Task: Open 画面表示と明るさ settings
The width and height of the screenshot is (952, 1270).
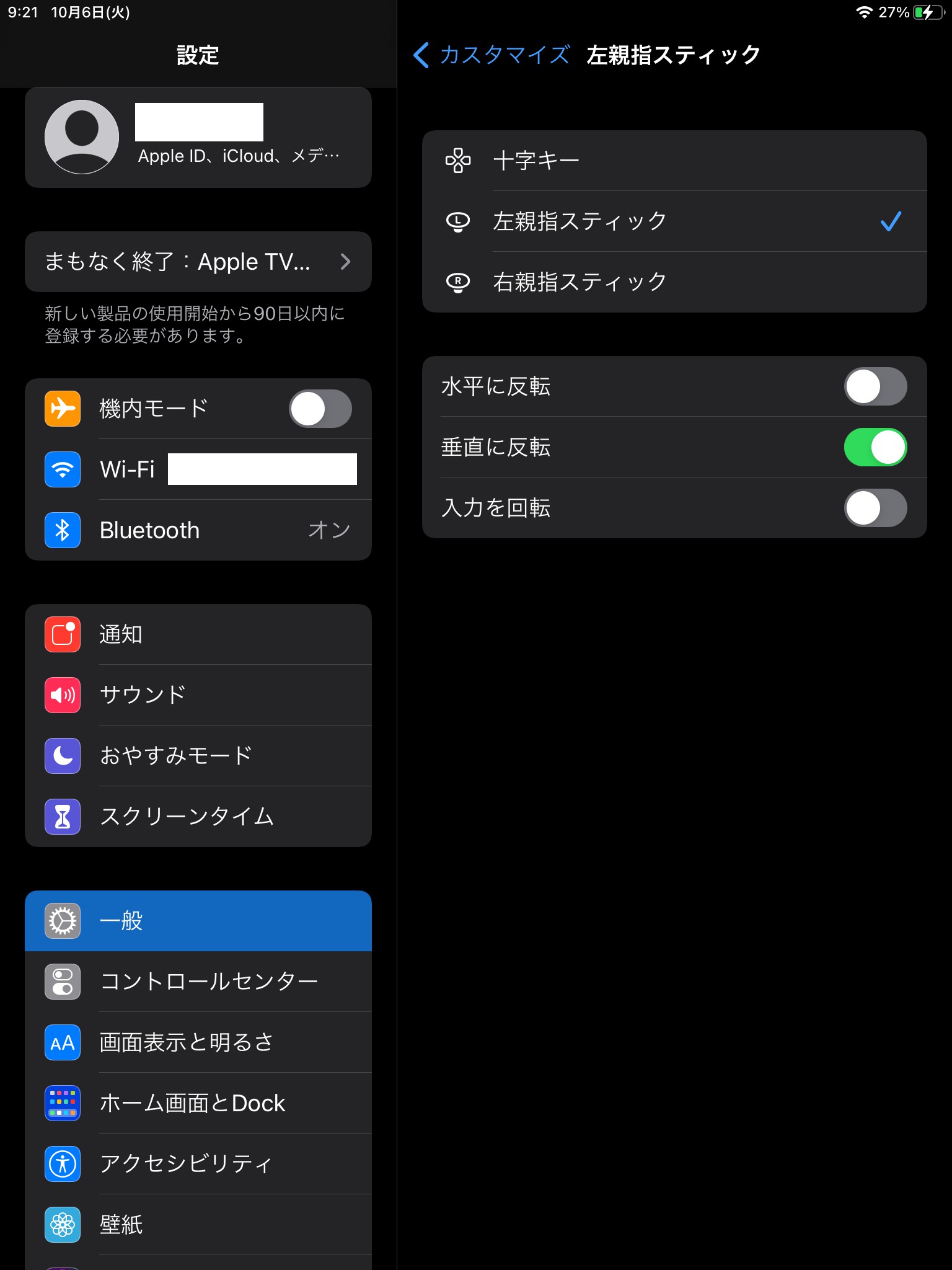Action: [x=198, y=1042]
